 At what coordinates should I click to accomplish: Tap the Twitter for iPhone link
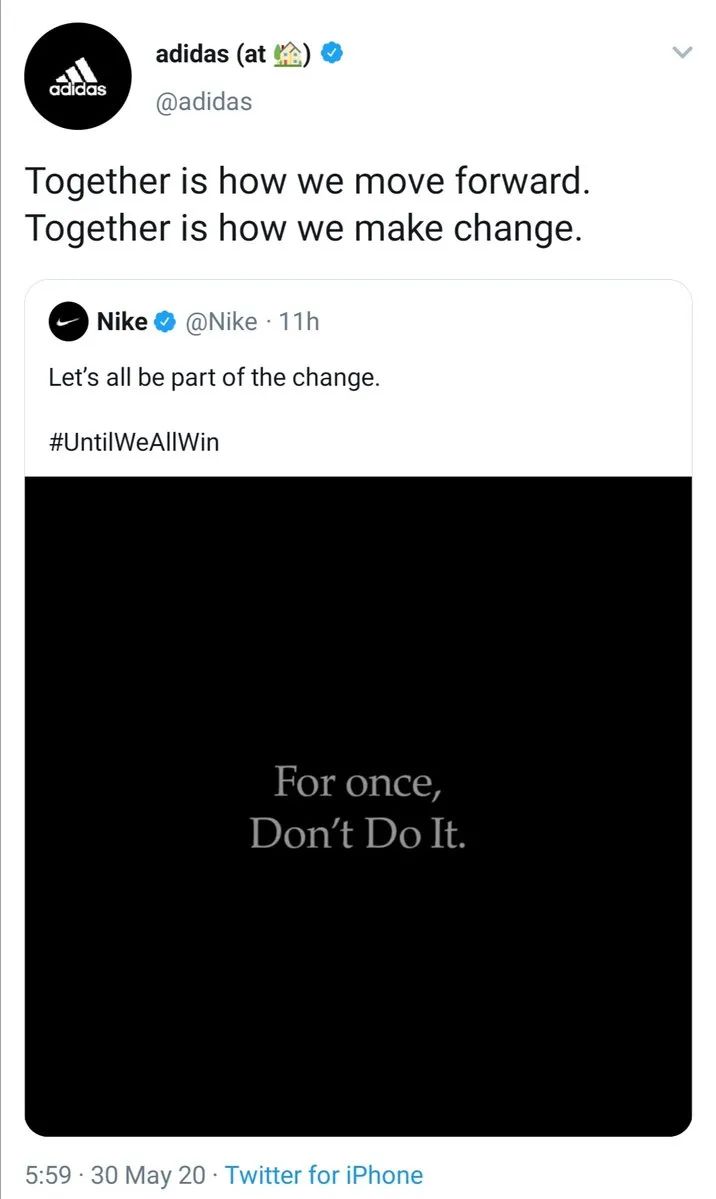click(324, 1175)
